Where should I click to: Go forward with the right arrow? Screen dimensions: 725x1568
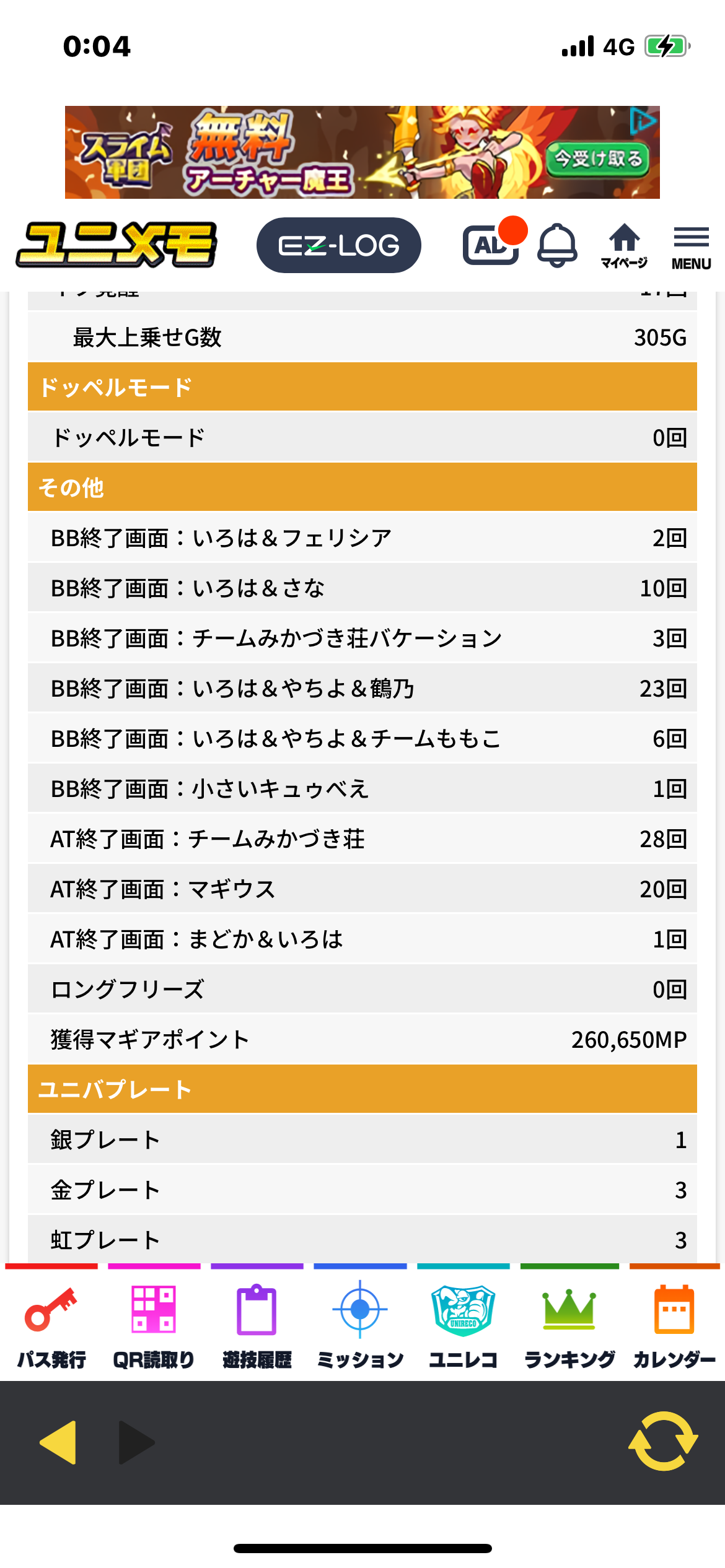tap(136, 1442)
